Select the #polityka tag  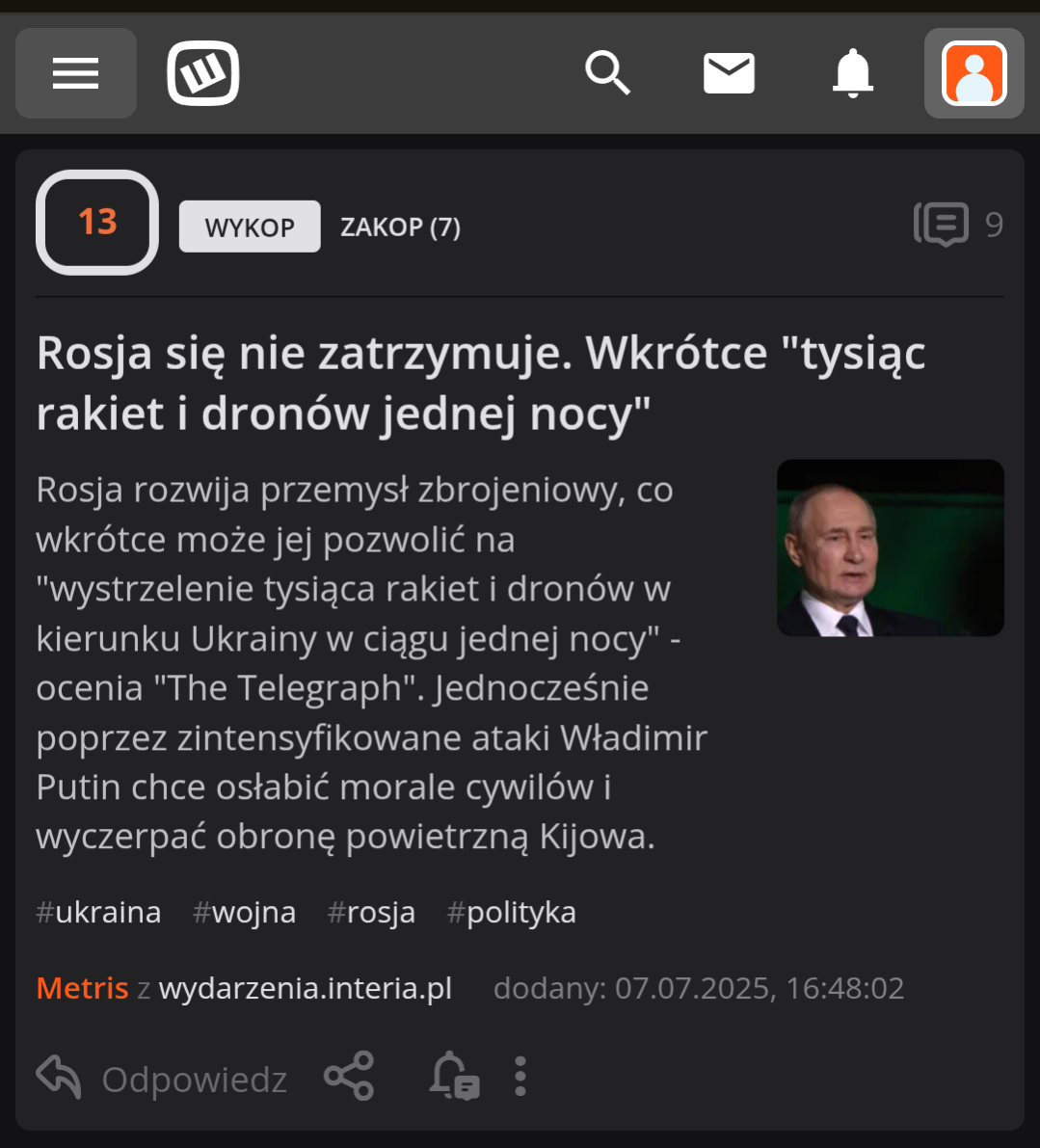(x=511, y=912)
